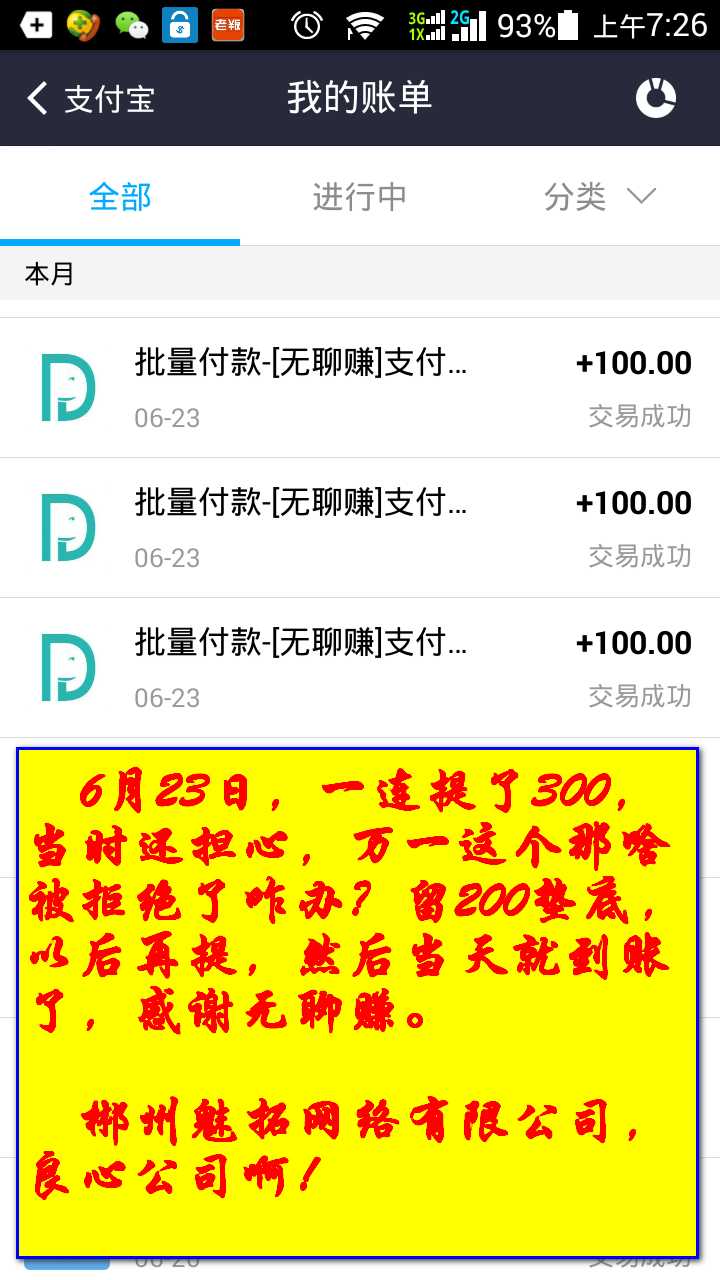Switch to the 进行中 tab

tap(360, 197)
